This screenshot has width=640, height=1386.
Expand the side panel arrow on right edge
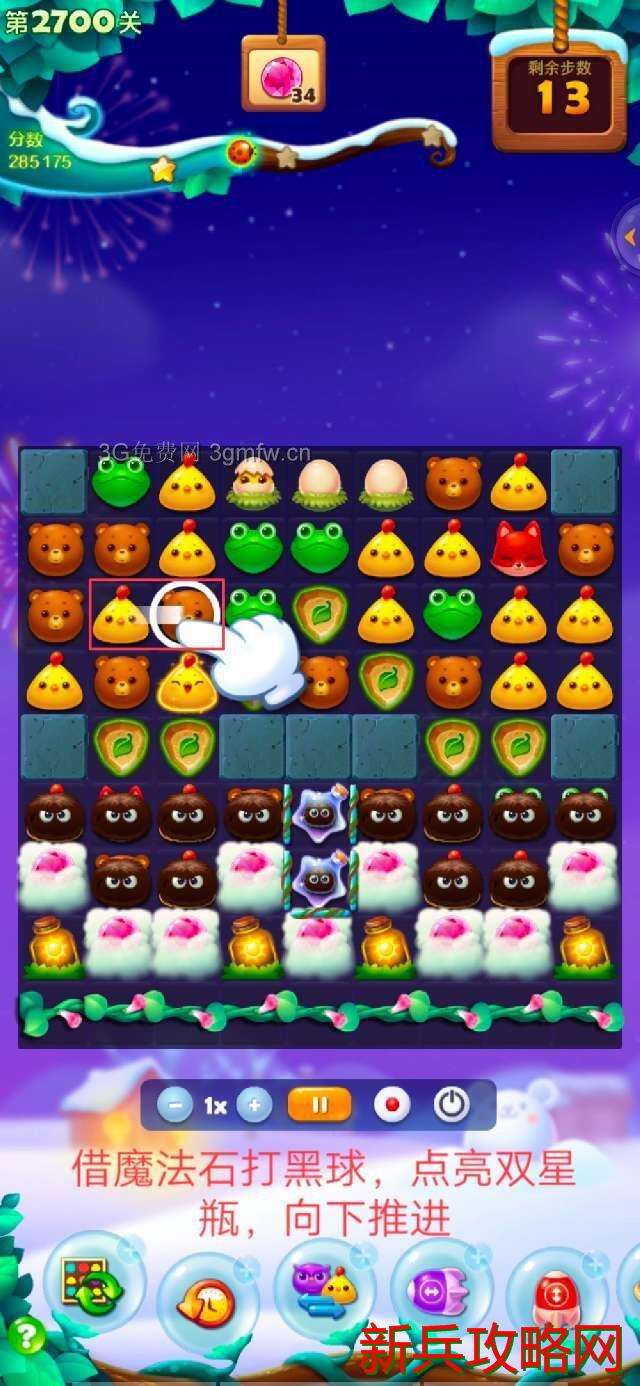coord(629,237)
